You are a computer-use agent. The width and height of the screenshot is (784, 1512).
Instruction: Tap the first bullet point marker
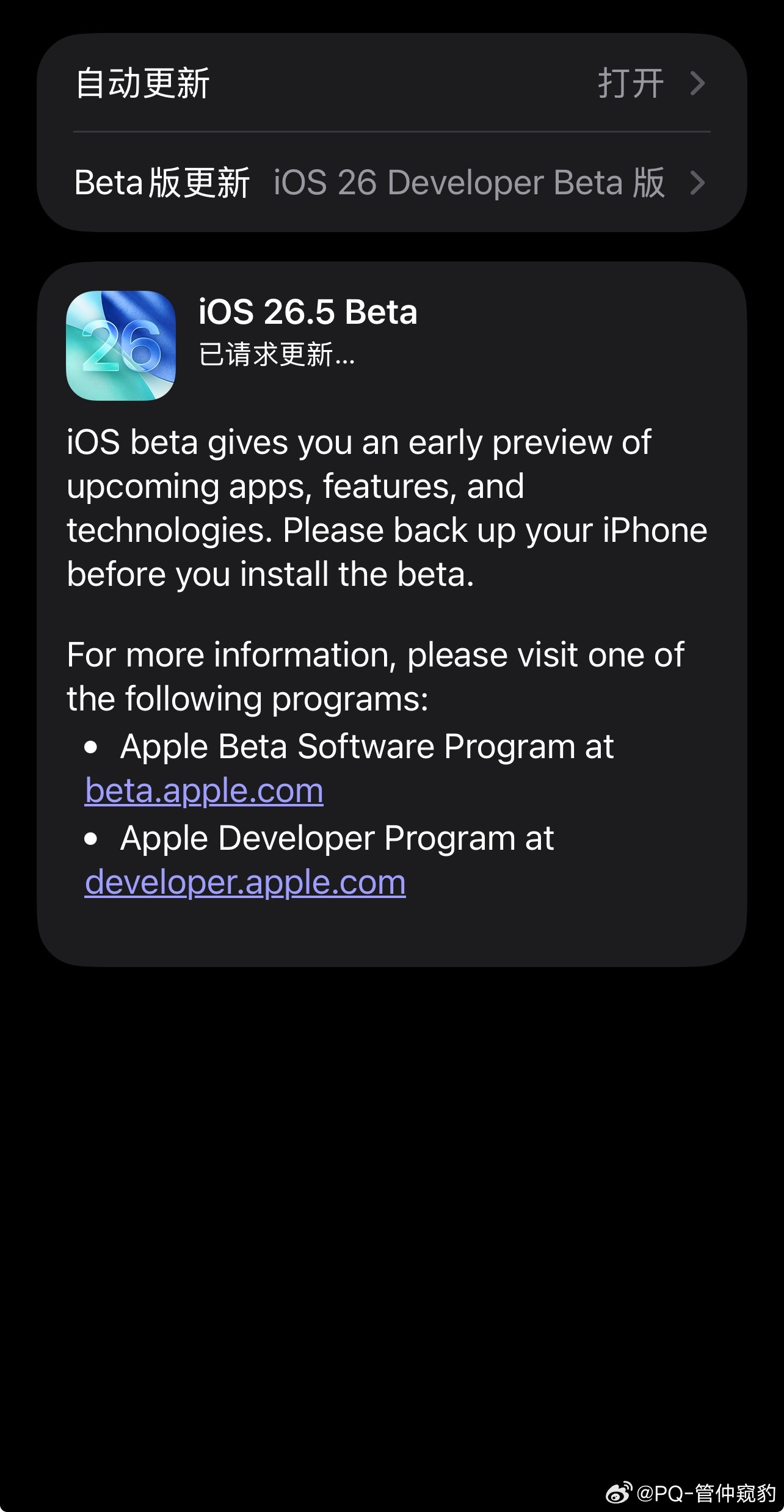pos(90,746)
